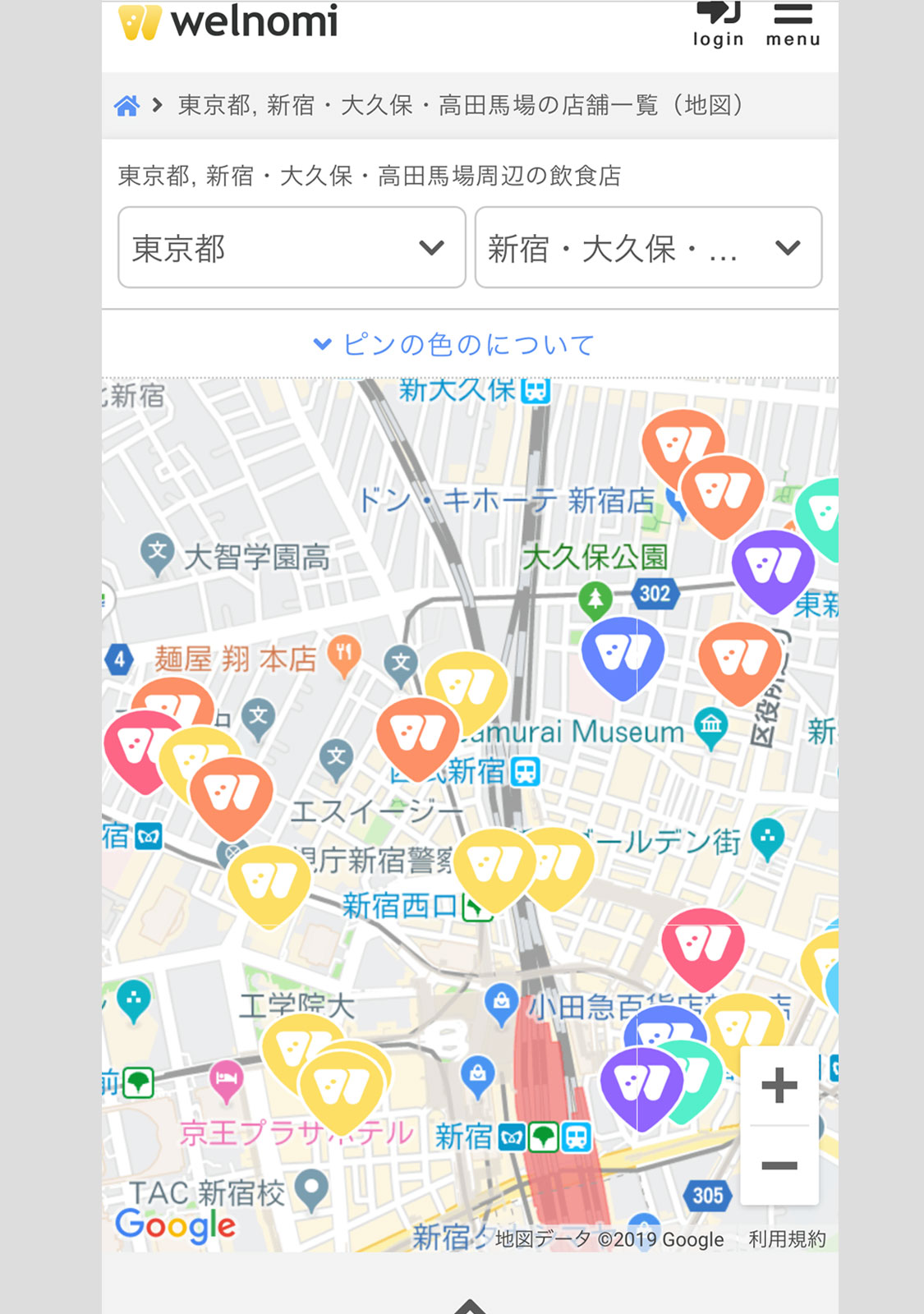The width and height of the screenshot is (924, 1314).
Task: Open the login page
Action: click(x=718, y=25)
